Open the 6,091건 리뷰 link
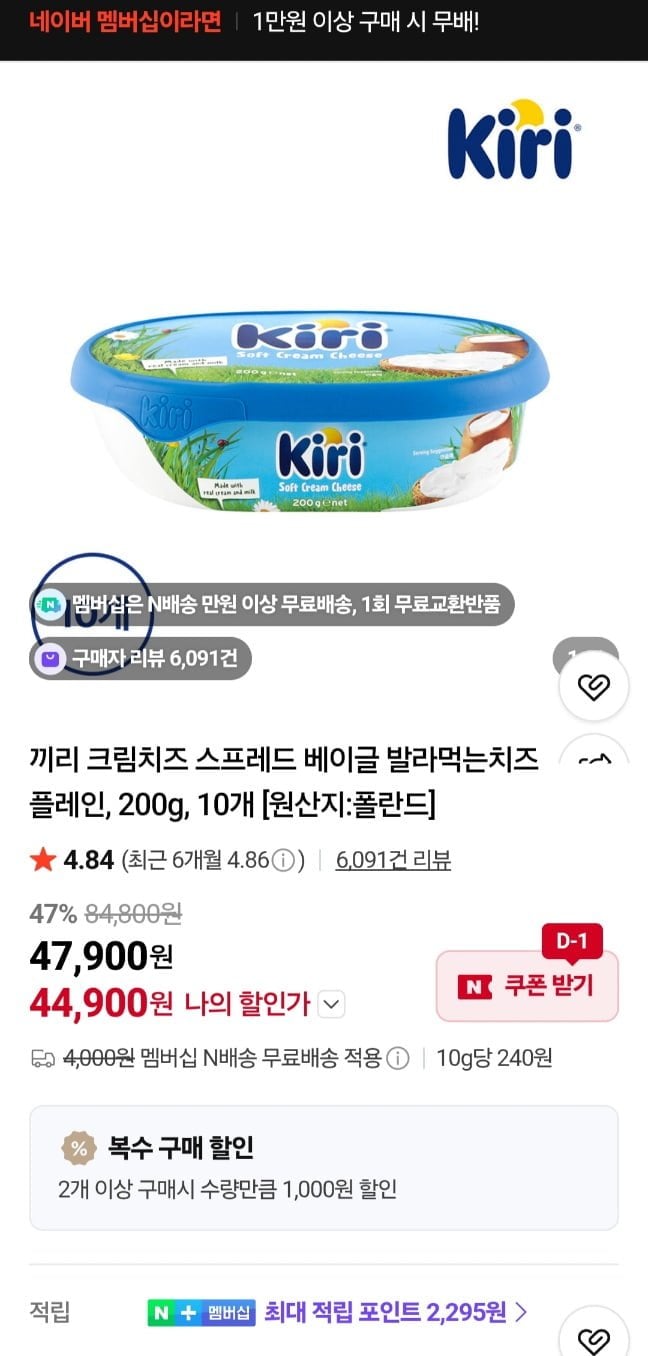This screenshot has width=648, height=1356. tap(393, 860)
